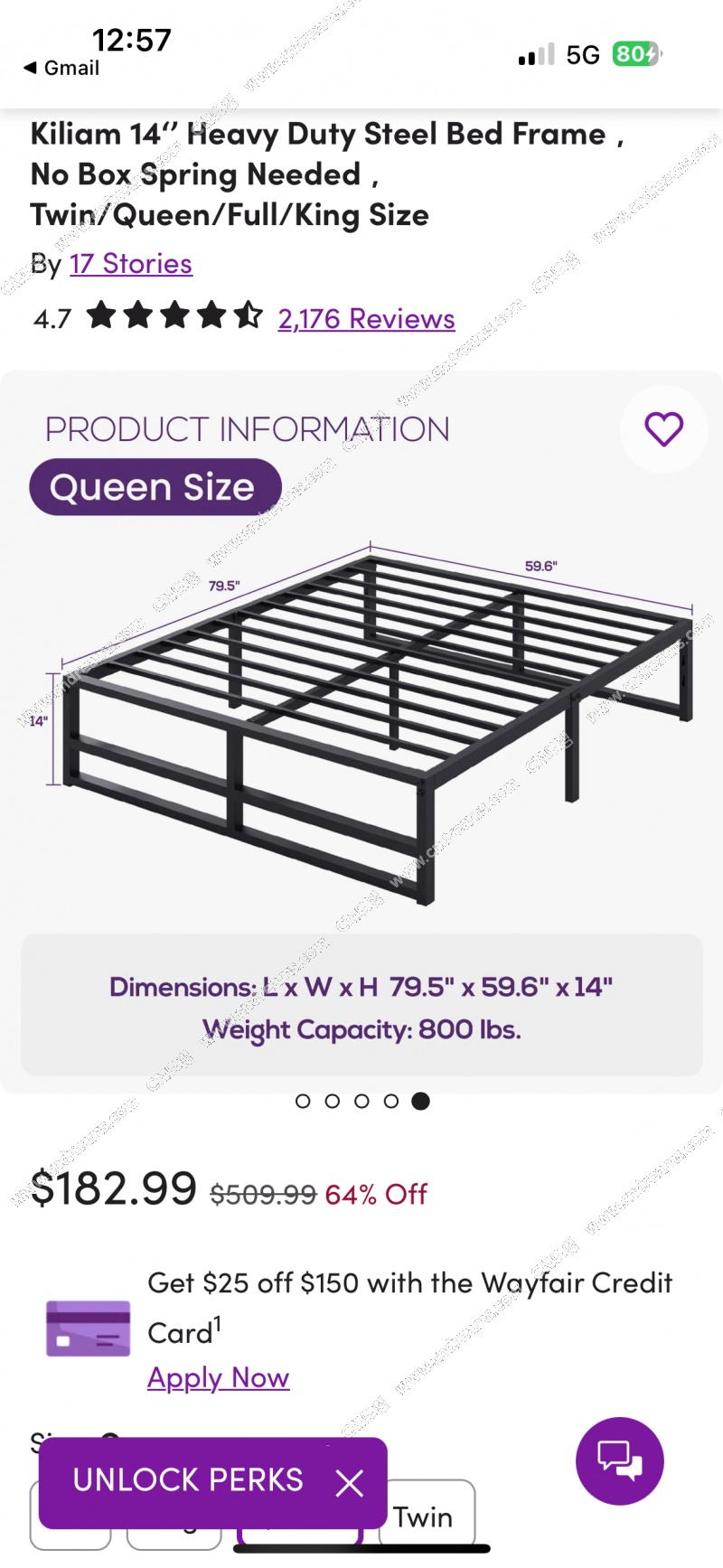
Task: Tap the UNLOCK PERKS banner
Action: tap(188, 1480)
